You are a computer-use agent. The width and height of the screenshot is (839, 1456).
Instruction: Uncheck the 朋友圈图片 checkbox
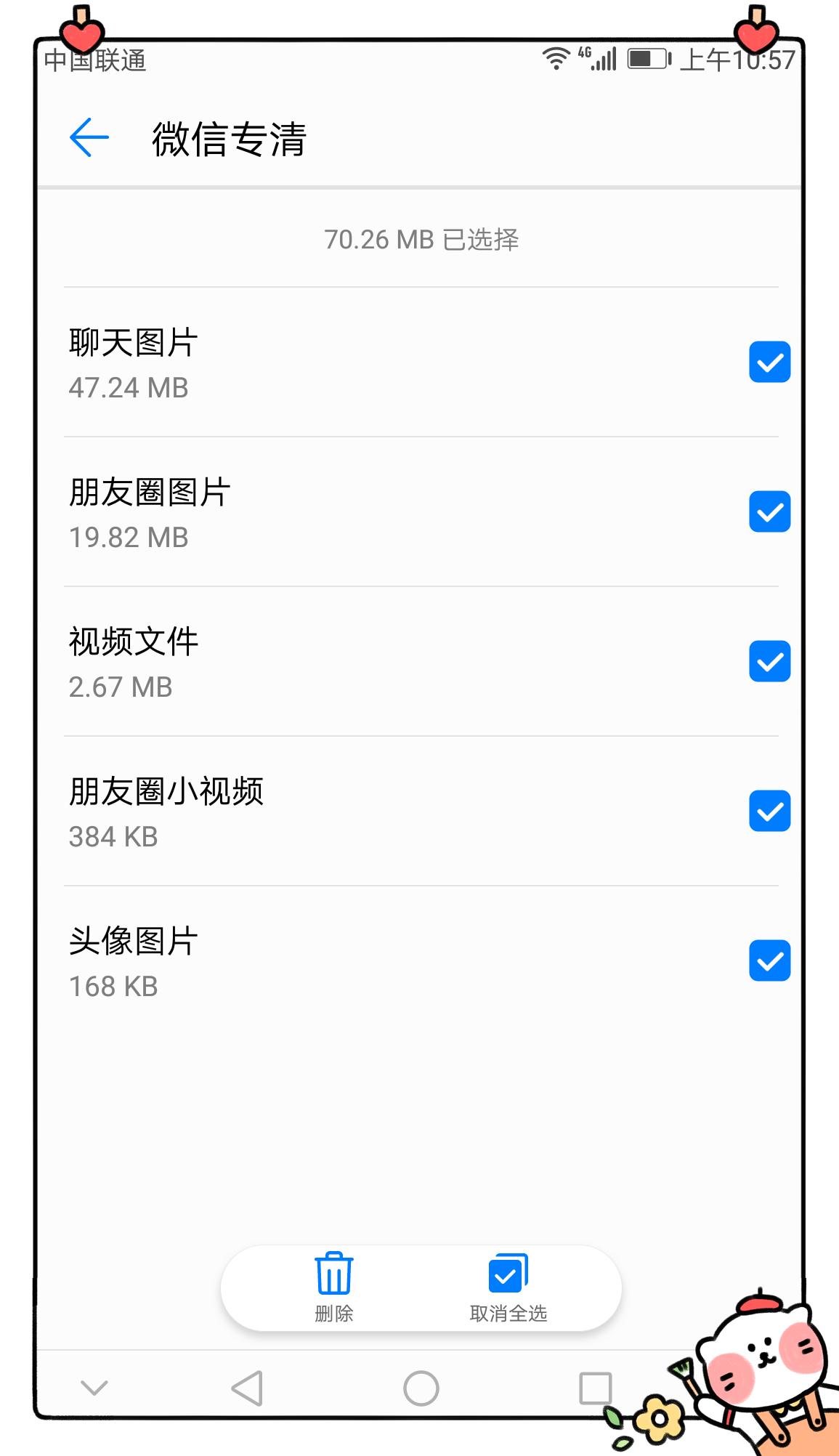click(x=769, y=511)
